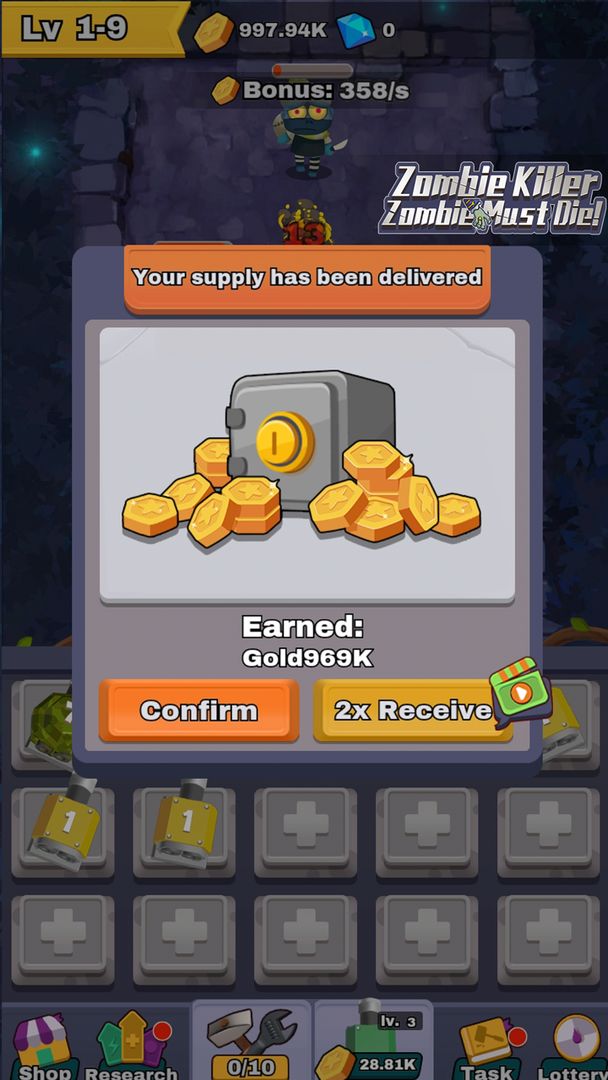This screenshot has height=1080, width=608.
Task: Confirm the delivered gold supply
Action: point(199,710)
